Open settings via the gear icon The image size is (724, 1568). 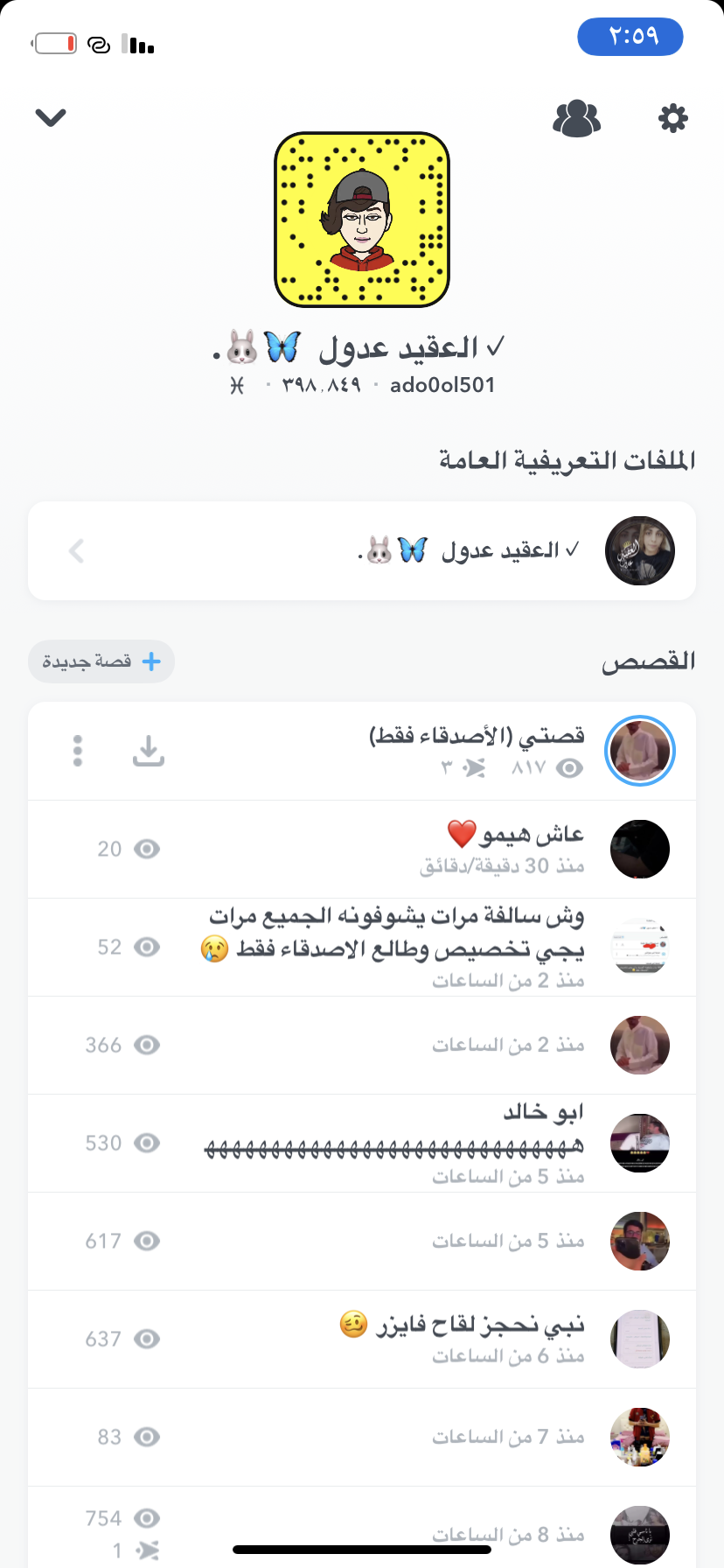[672, 118]
